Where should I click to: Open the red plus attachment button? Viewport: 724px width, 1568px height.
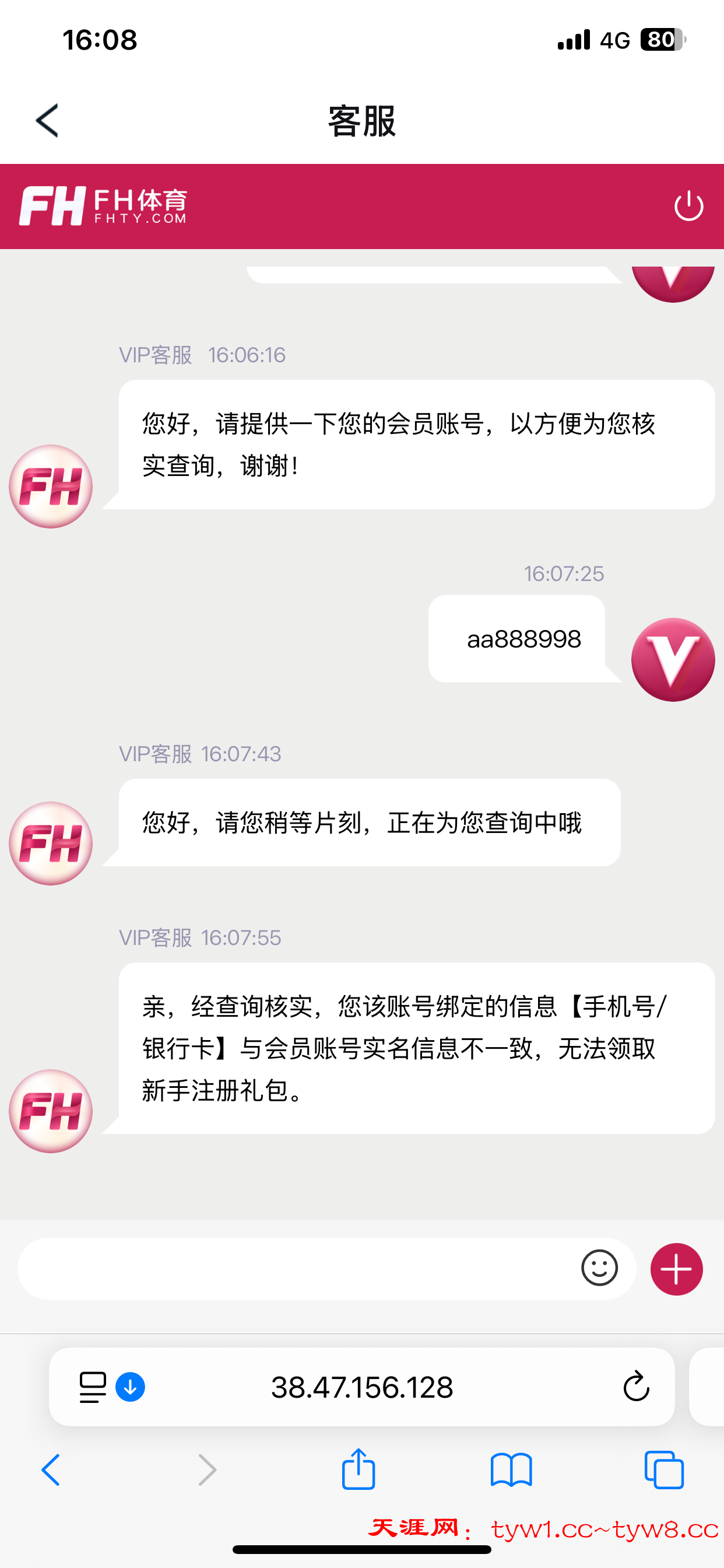(676, 1269)
